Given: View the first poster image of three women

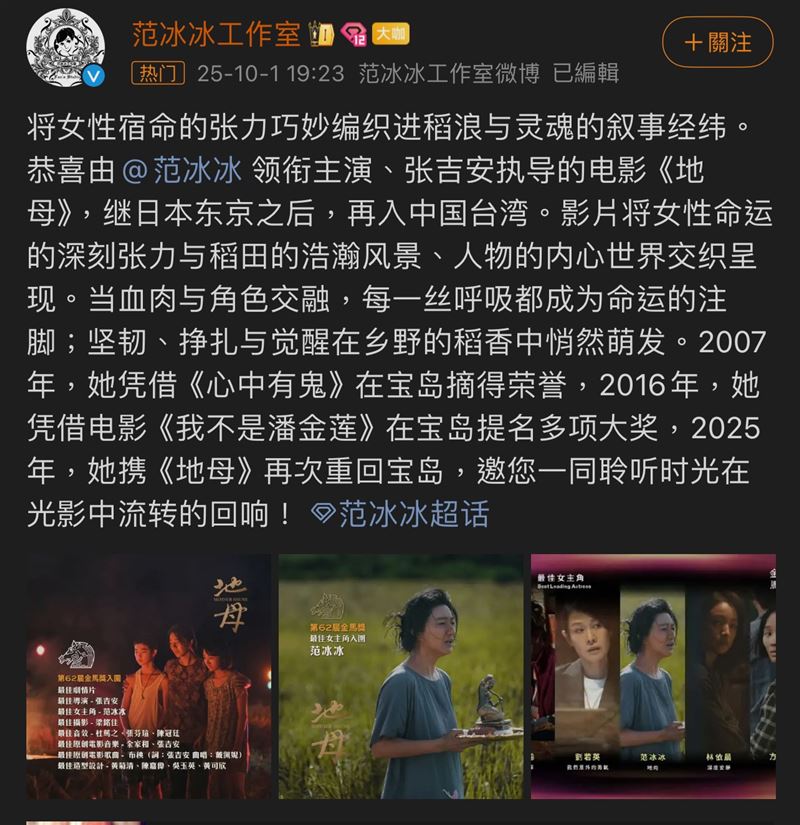Looking at the screenshot, I should (148, 676).
